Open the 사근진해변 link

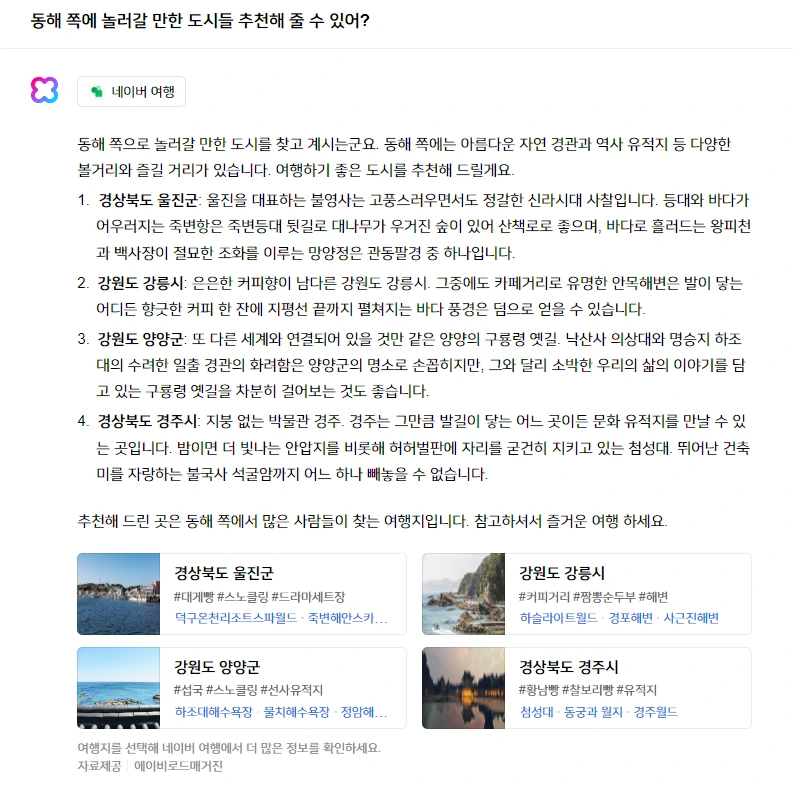click(x=691, y=618)
